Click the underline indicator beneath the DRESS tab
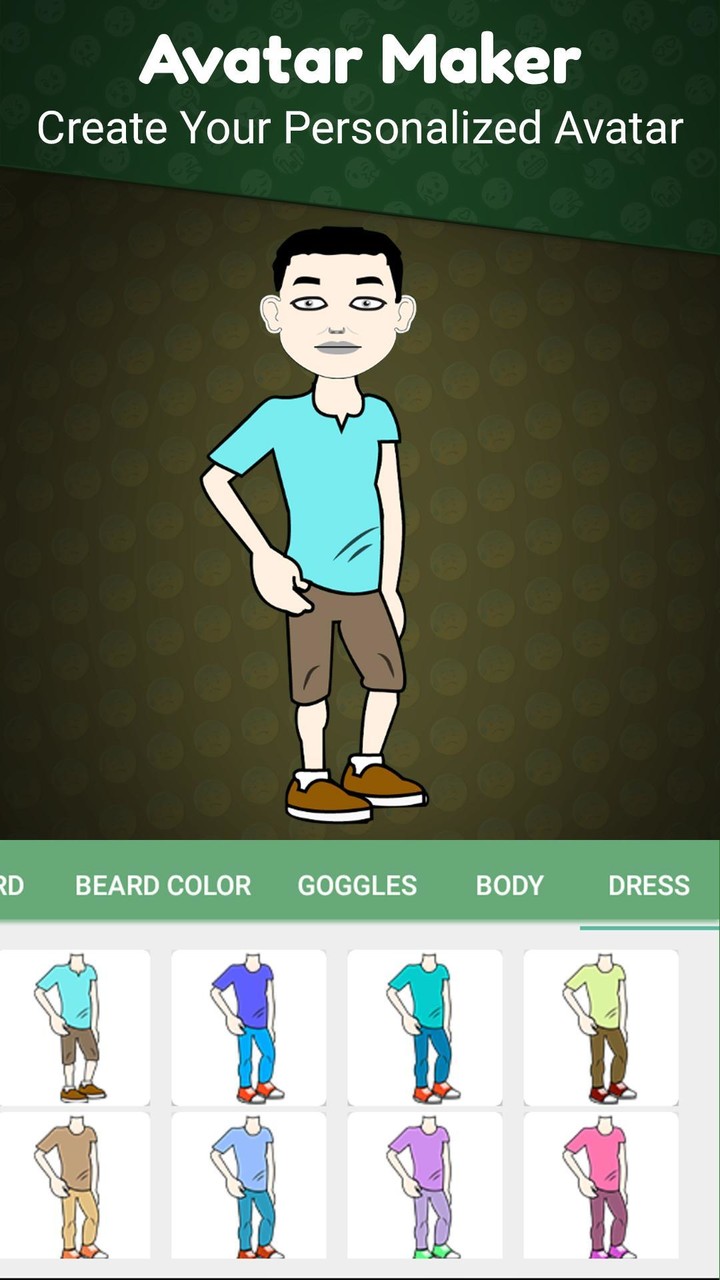This screenshot has height=1280, width=720. click(651, 928)
